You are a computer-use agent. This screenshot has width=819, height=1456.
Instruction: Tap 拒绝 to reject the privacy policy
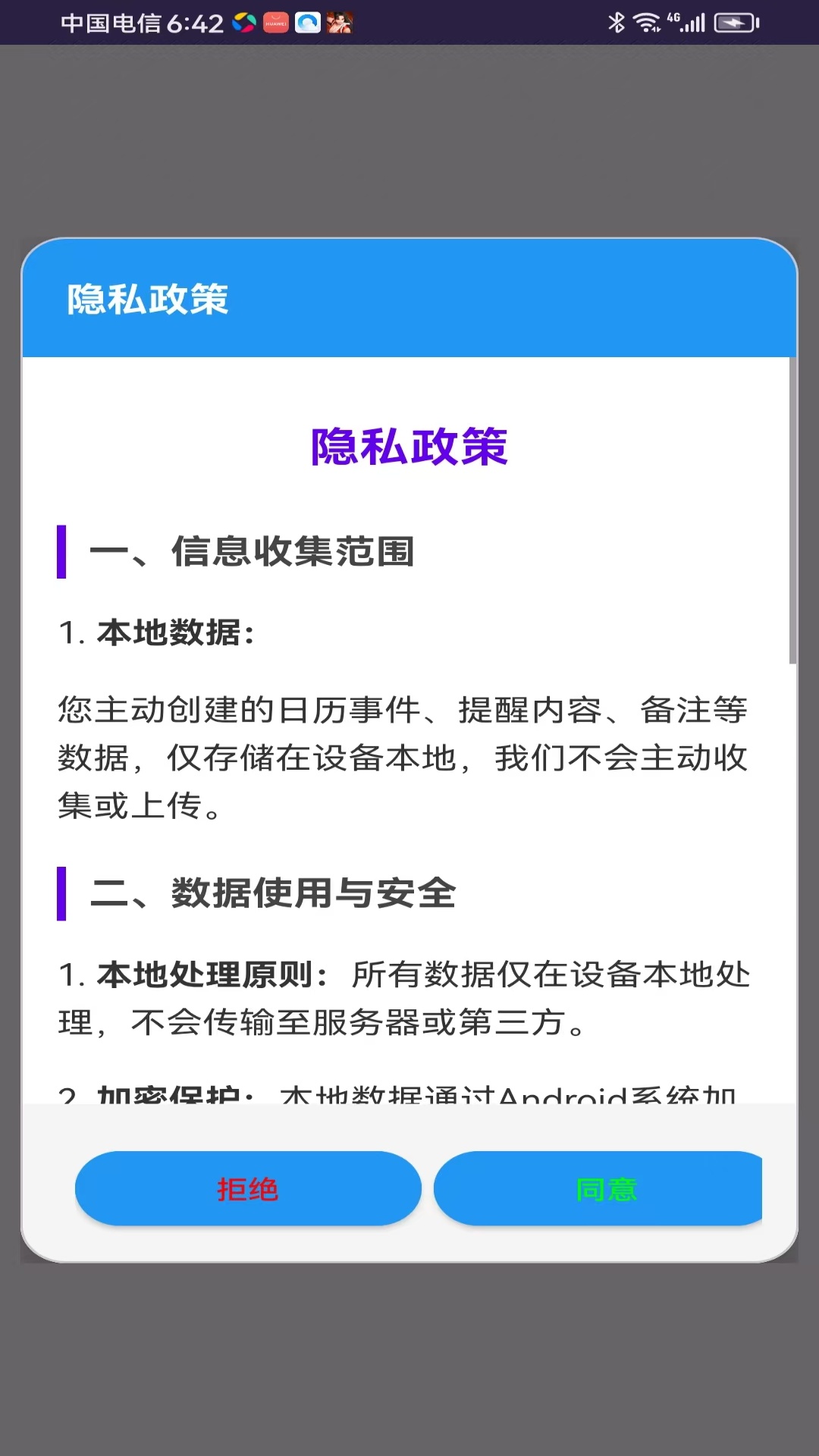(248, 1188)
